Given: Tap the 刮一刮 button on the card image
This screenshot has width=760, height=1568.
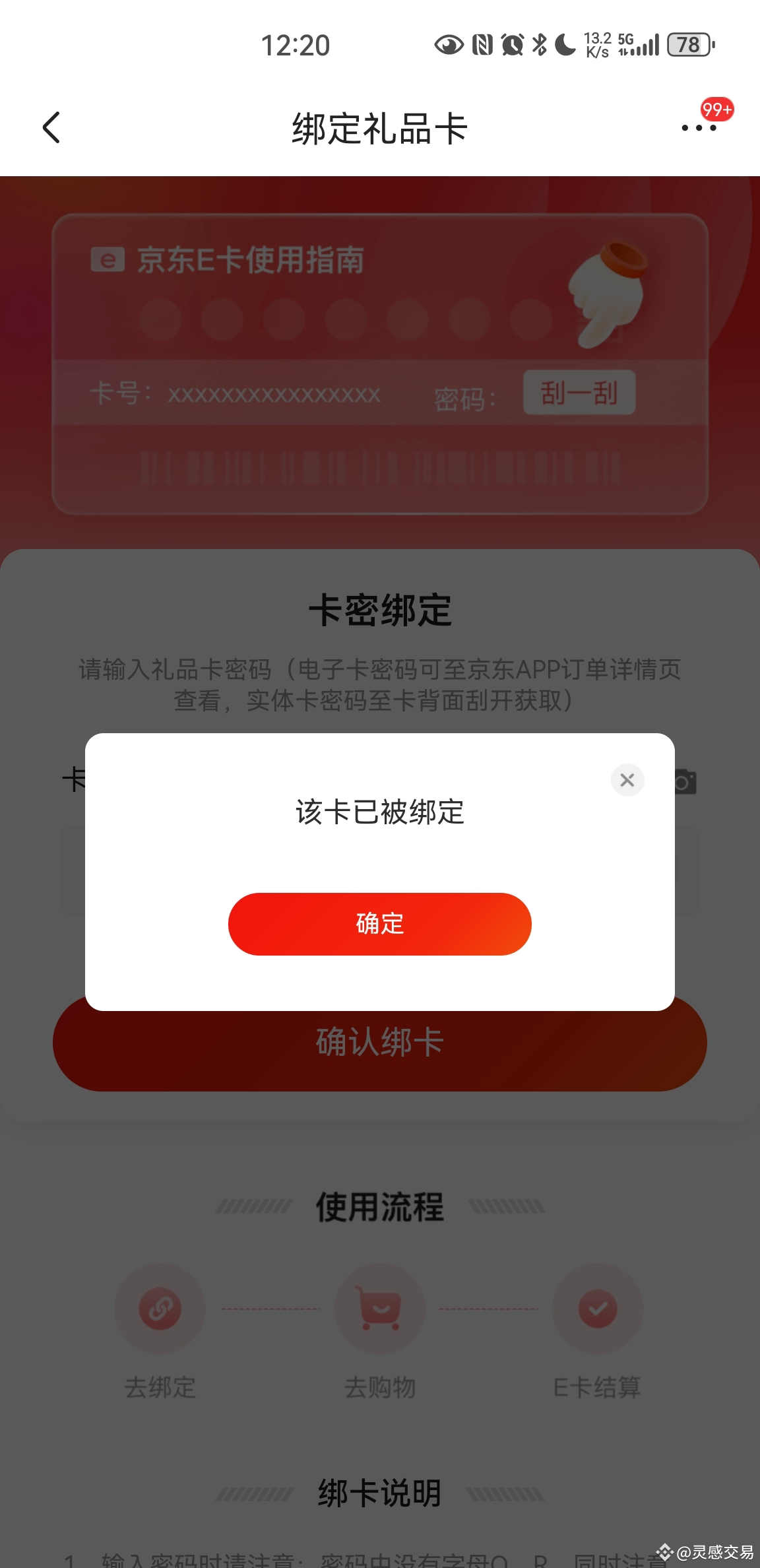Looking at the screenshot, I should tap(579, 393).
